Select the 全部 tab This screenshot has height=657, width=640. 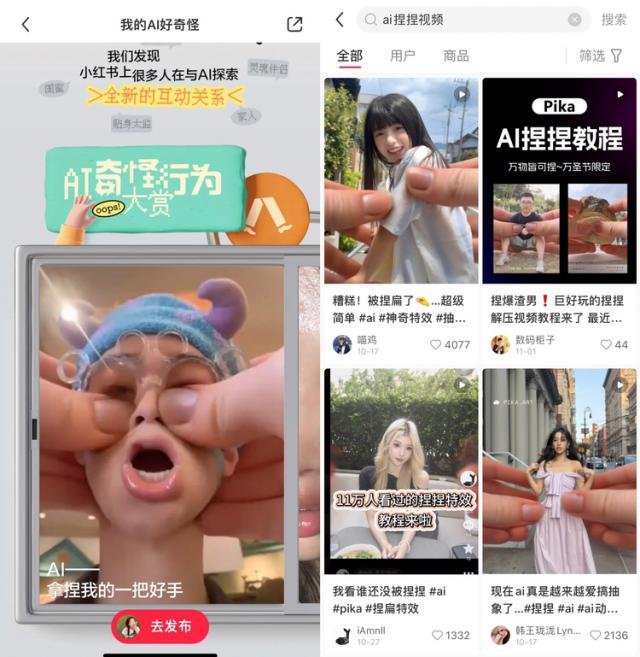click(x=350, y=55)
